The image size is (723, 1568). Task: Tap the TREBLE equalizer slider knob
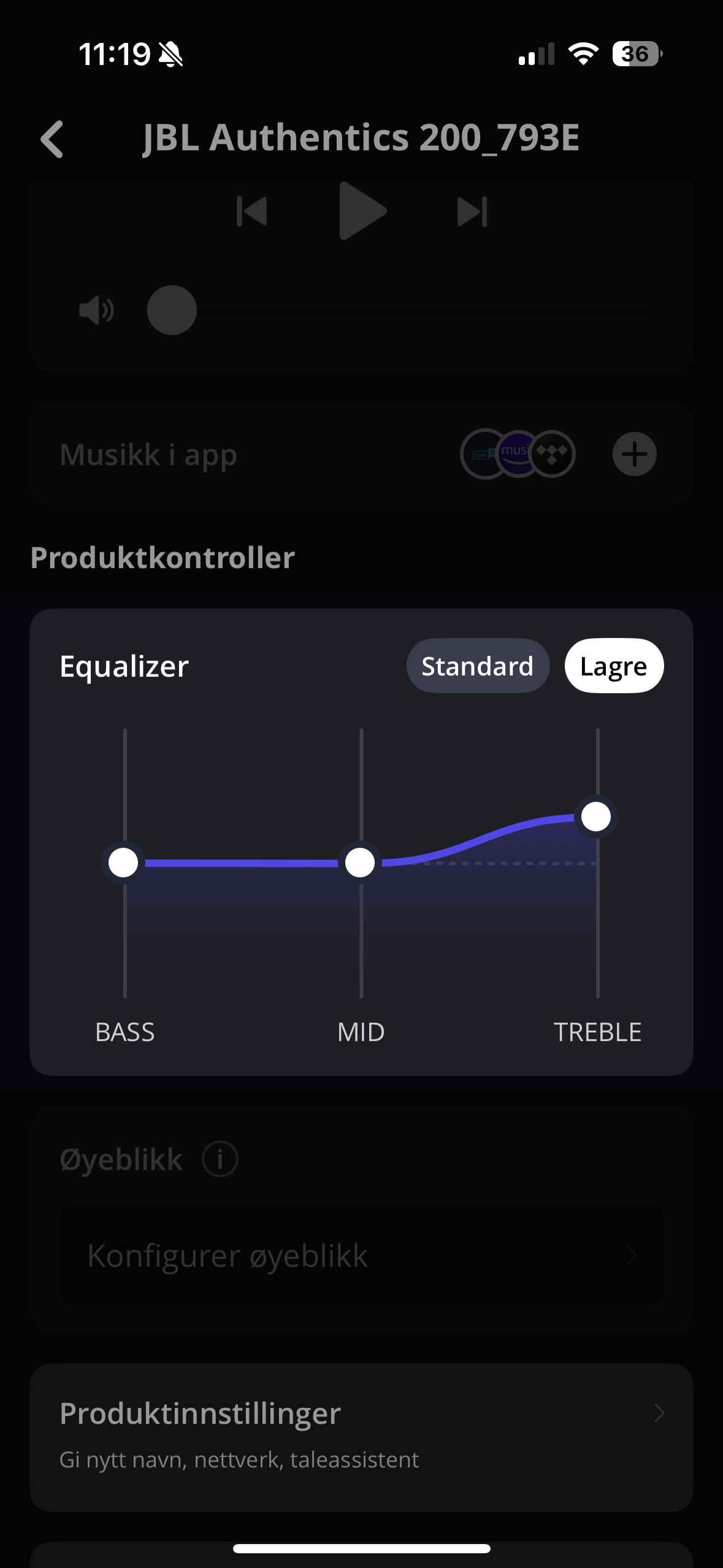coord(596,817)
